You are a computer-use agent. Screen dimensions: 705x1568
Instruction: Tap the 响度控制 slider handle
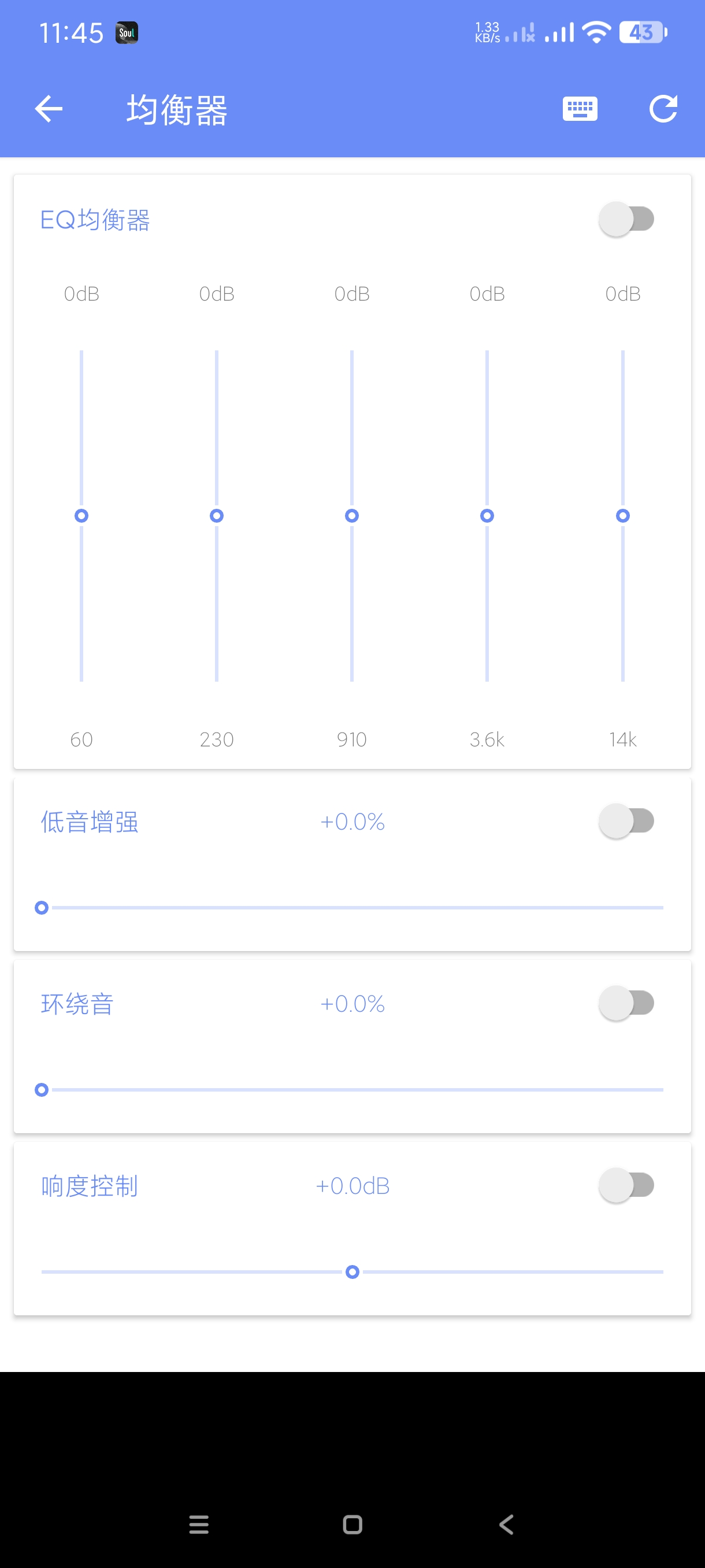[352, 1271]
